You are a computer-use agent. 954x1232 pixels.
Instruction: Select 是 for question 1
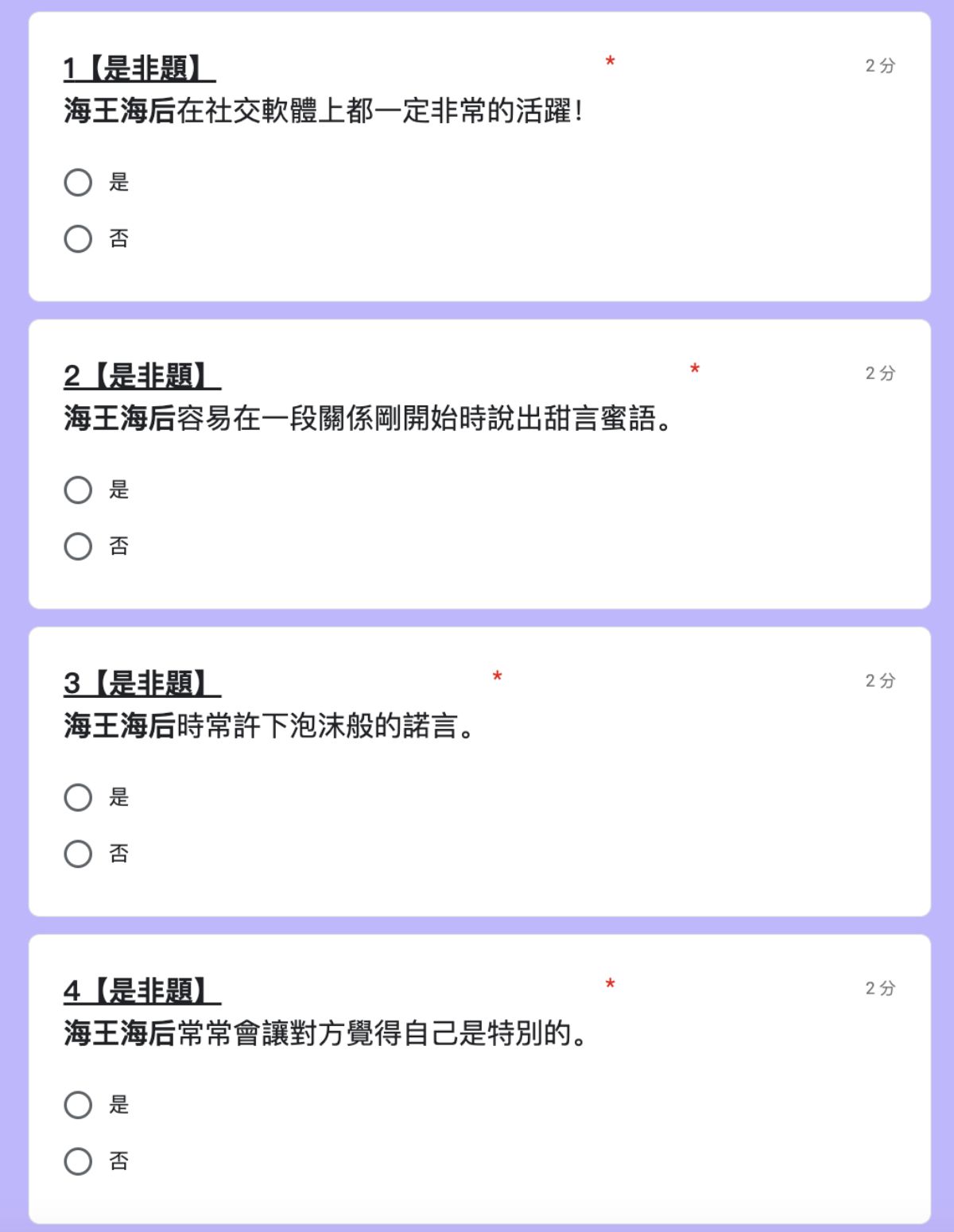pyautogui.click(x=78, y=182)
